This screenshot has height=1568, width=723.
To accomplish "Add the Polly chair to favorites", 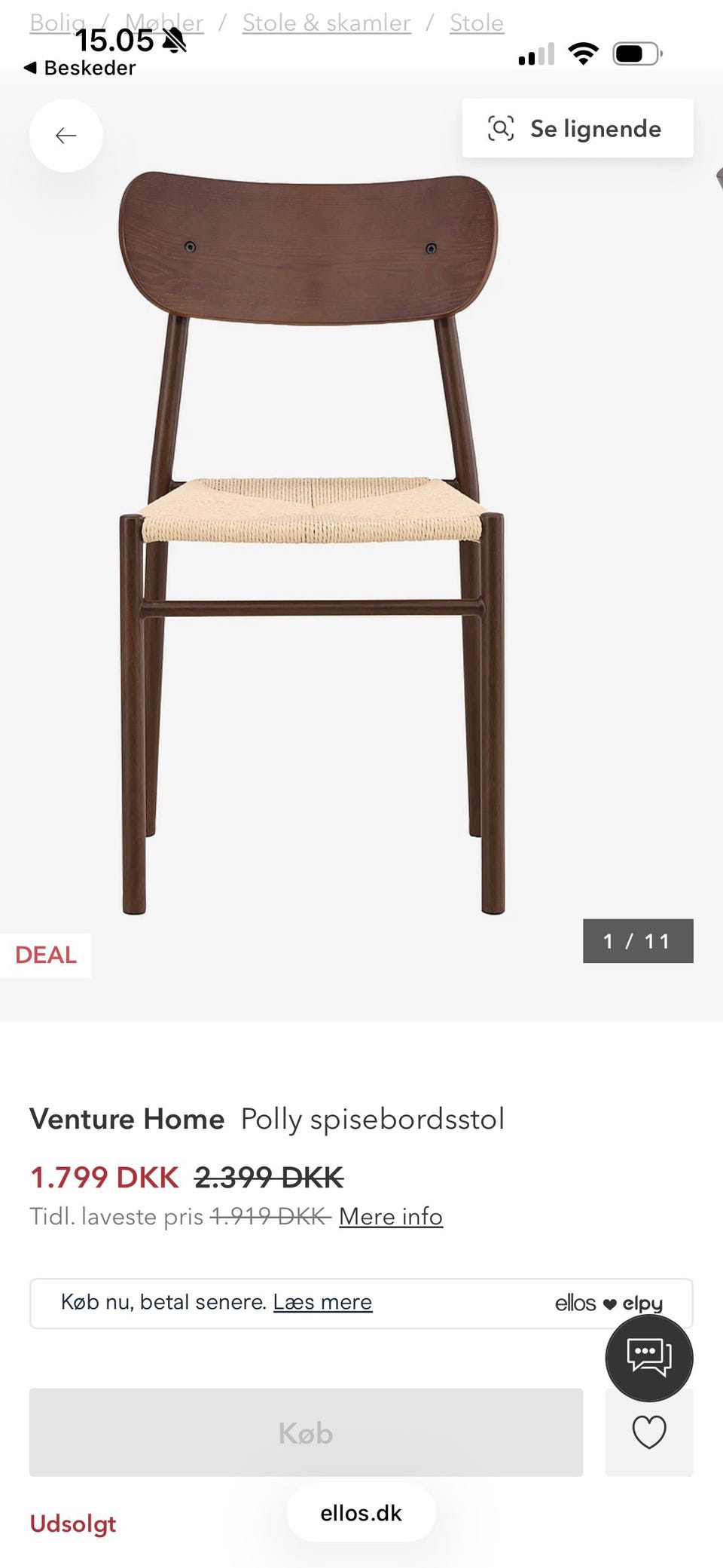I will [x=648, y=1432].
